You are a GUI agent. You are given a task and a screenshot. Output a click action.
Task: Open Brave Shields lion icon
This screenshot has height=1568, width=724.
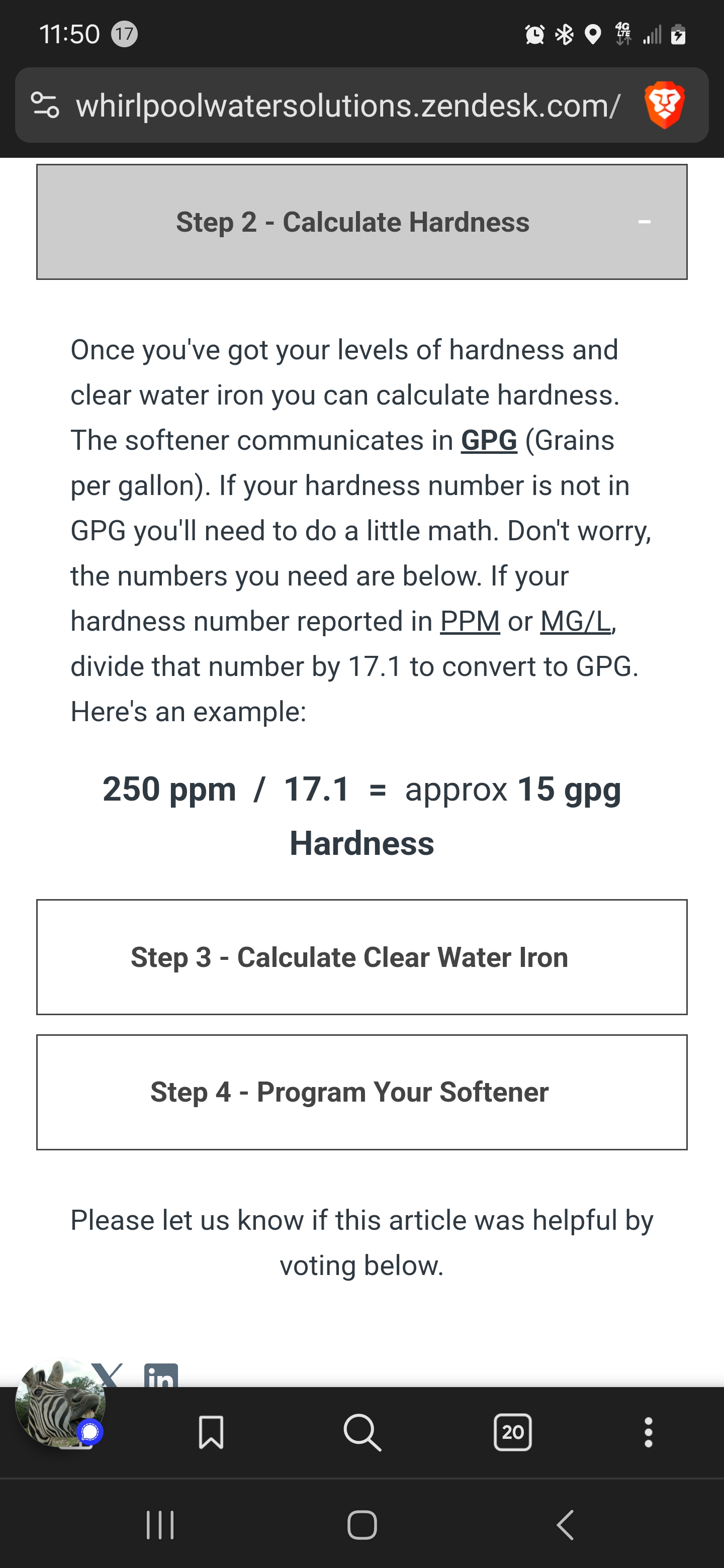pyautogui.click(x=664, y=106)
